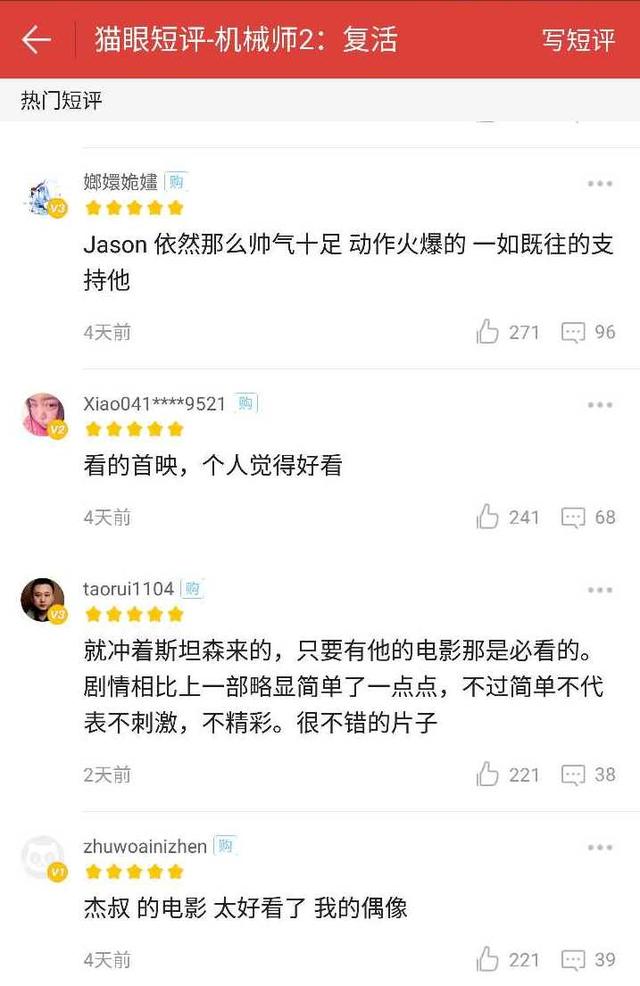Open overflow menu on Xiao041****9521's review

point(600,405)
